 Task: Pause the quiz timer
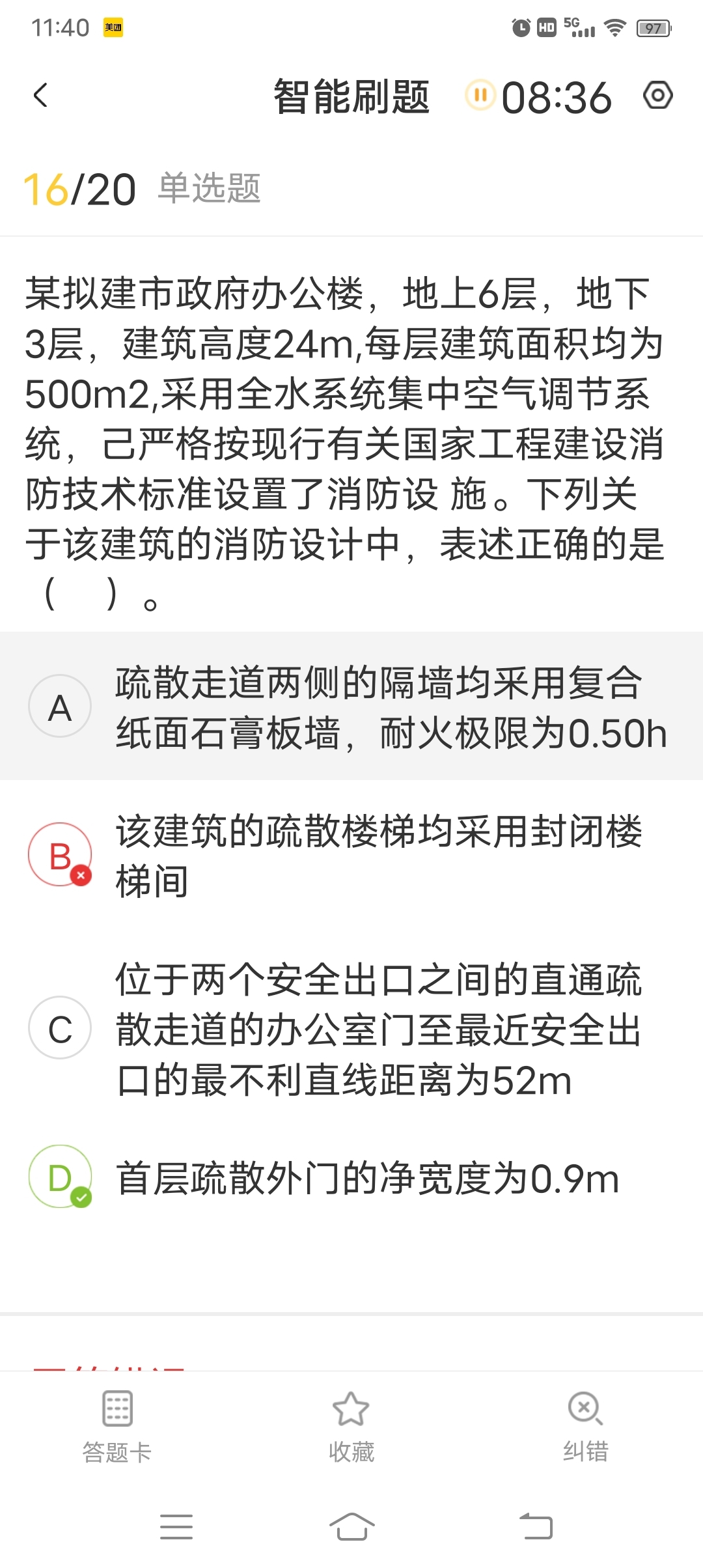[x=480, y=96]
